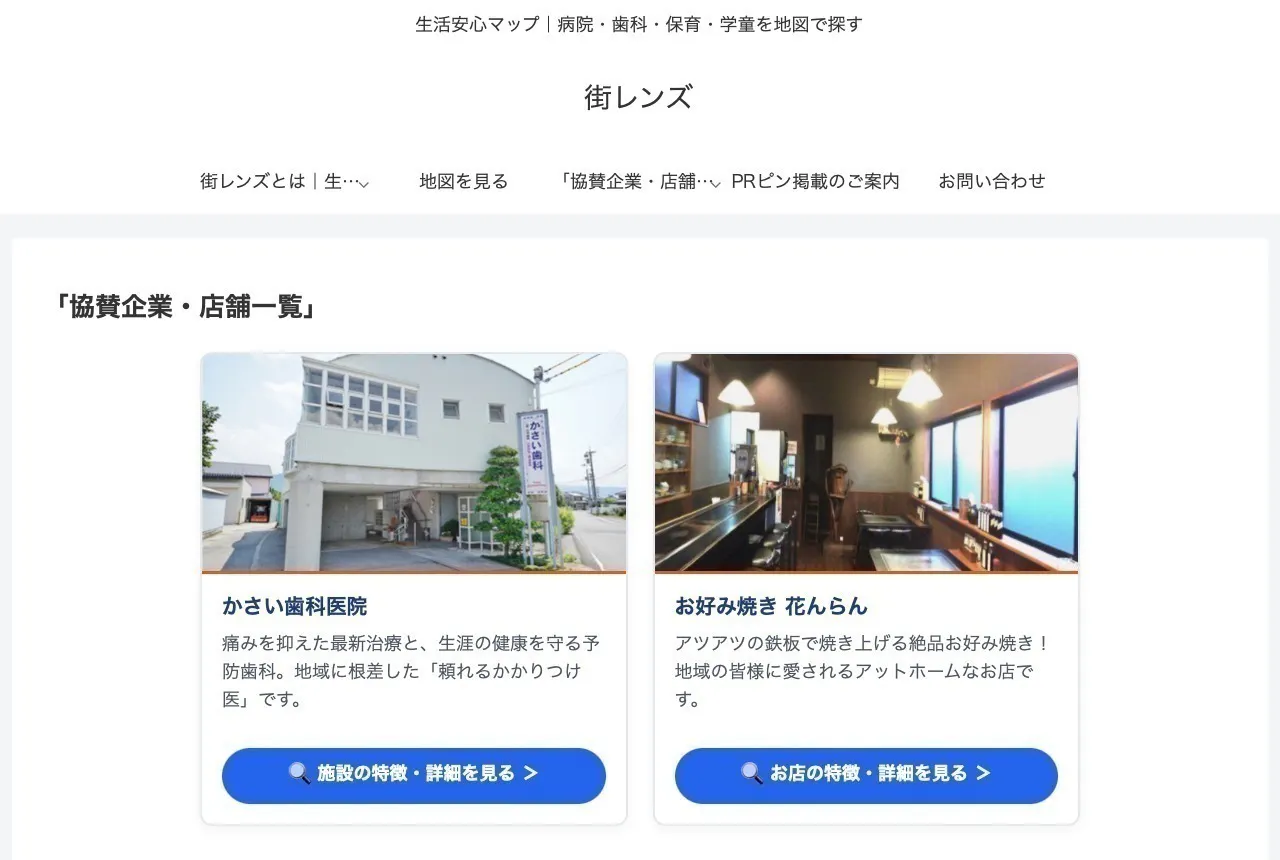
Task: Open the 地図を見る page
Action: [x=464, y=181]
